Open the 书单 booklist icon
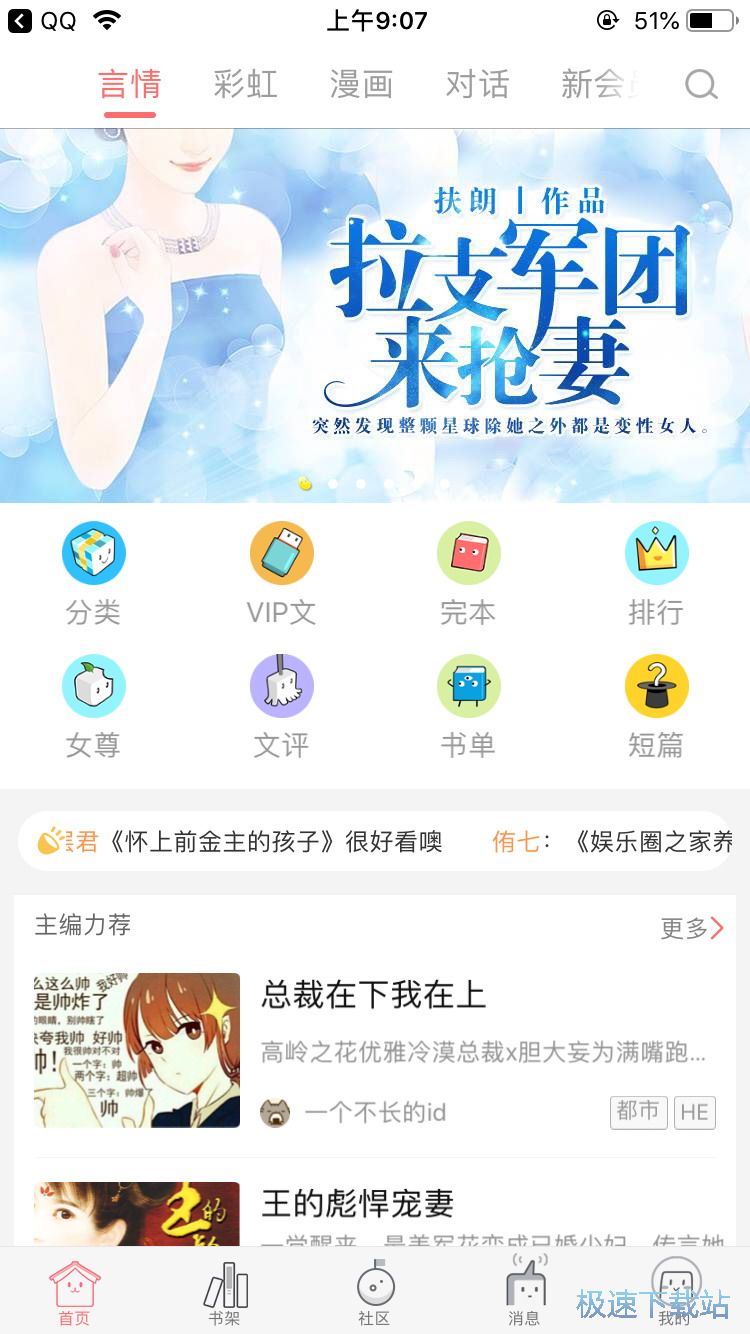Image resolution: width=750 pixels, height=1334 pixels. click(x=468, y=703)
